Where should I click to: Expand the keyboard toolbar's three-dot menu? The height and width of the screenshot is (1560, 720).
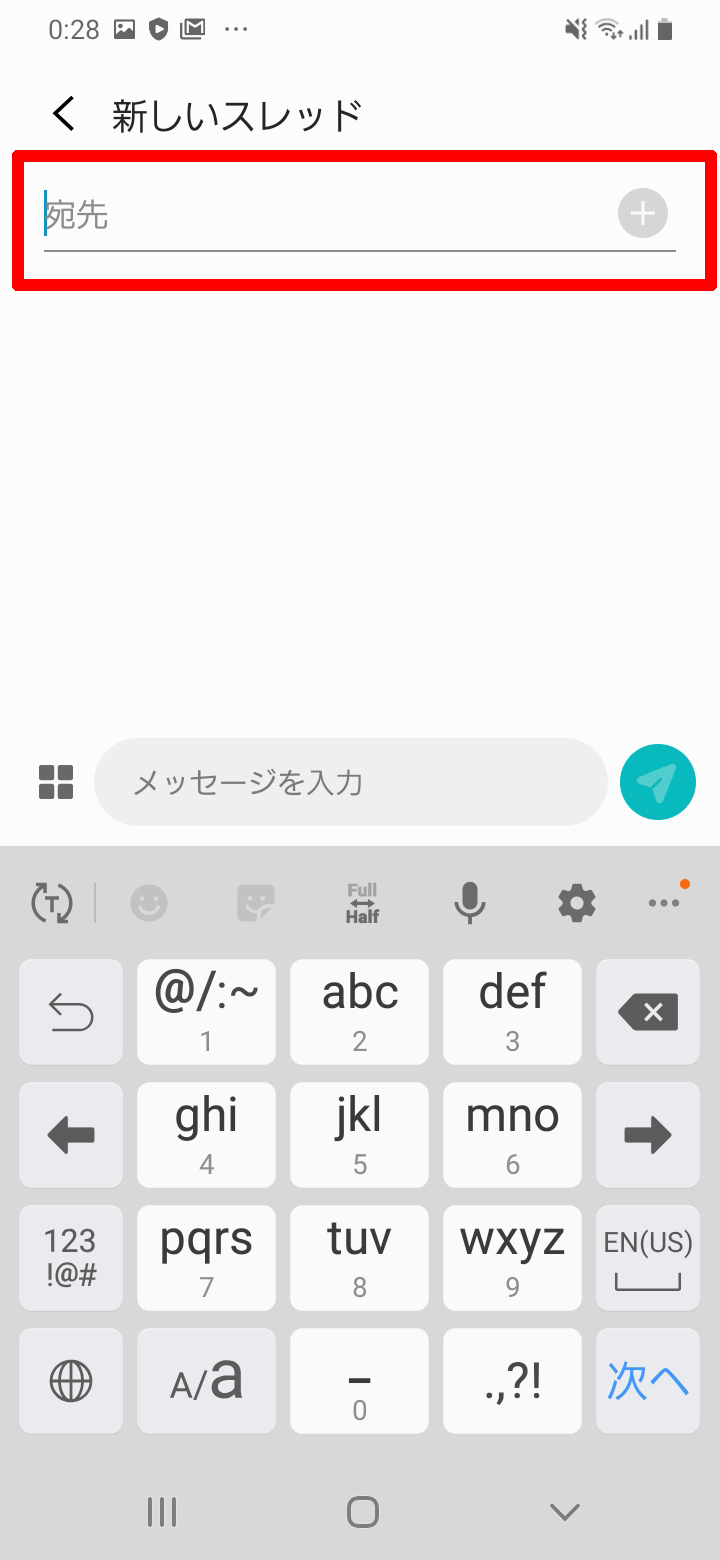point(664,903)
